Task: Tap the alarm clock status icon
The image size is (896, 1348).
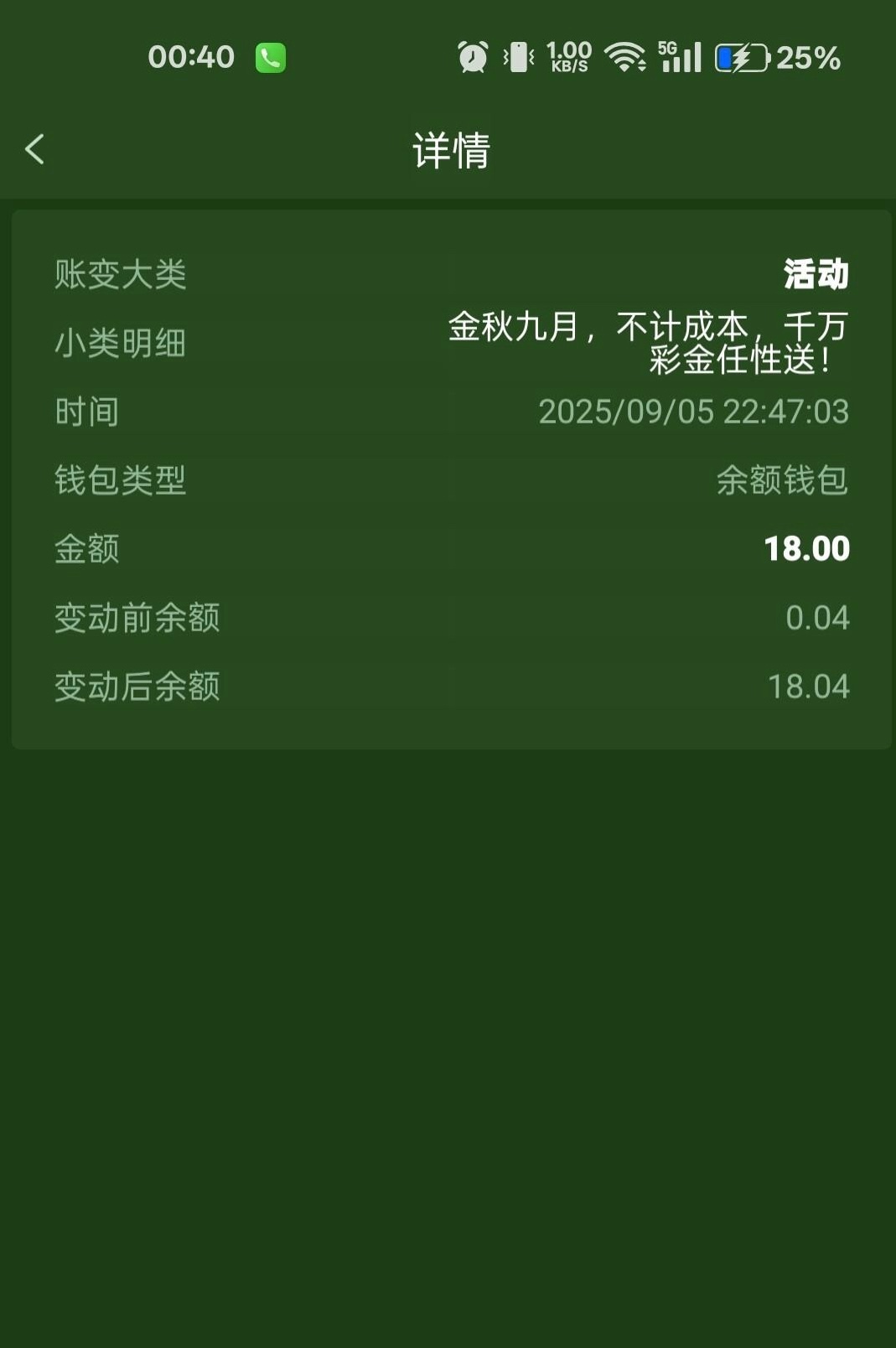Action: coord(471,56)
